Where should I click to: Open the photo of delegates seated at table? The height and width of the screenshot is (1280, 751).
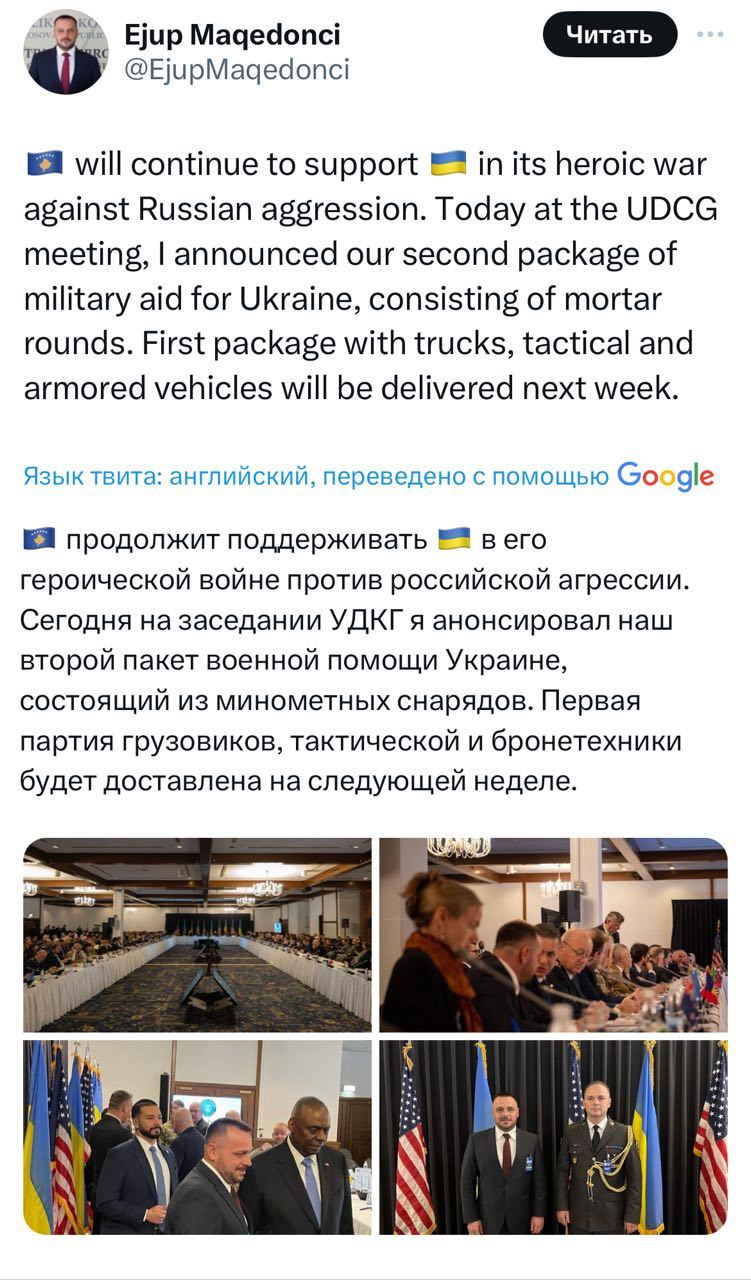(x=553, y=934)
